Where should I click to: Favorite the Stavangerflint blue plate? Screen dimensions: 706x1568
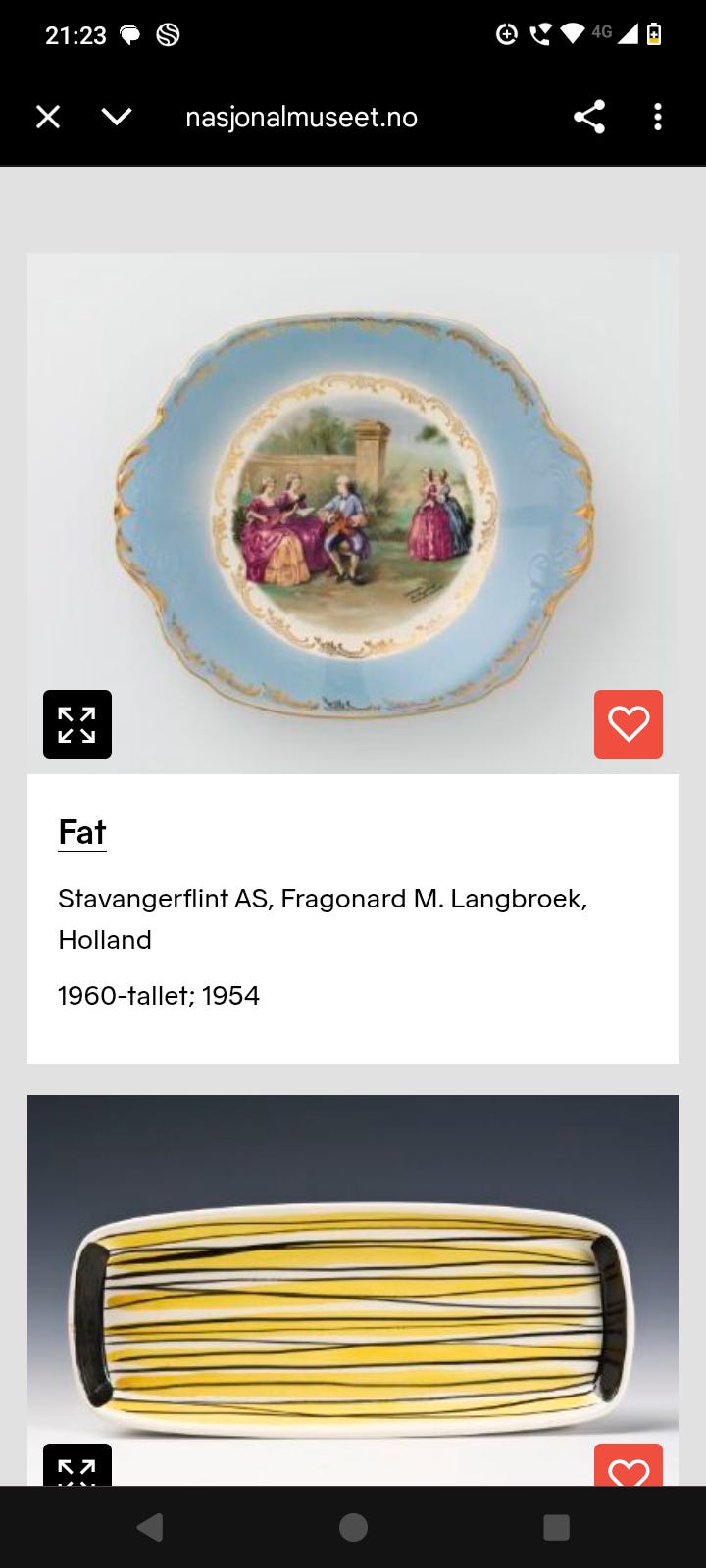point(628,724)
